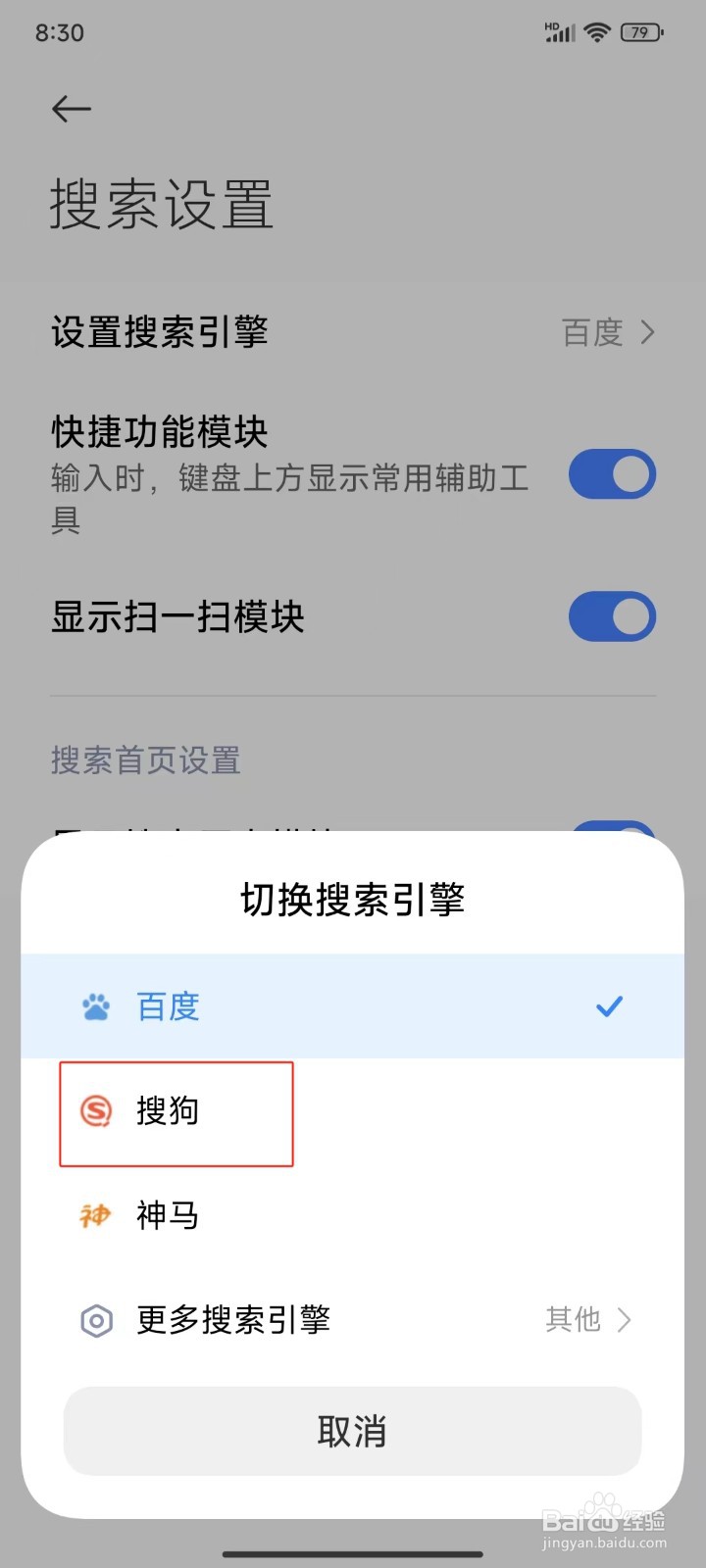Tap the 切换搜索引擎 dialog title
Image resolution: width=706 pixels, height=1568 pixels.
pos(353,900)
